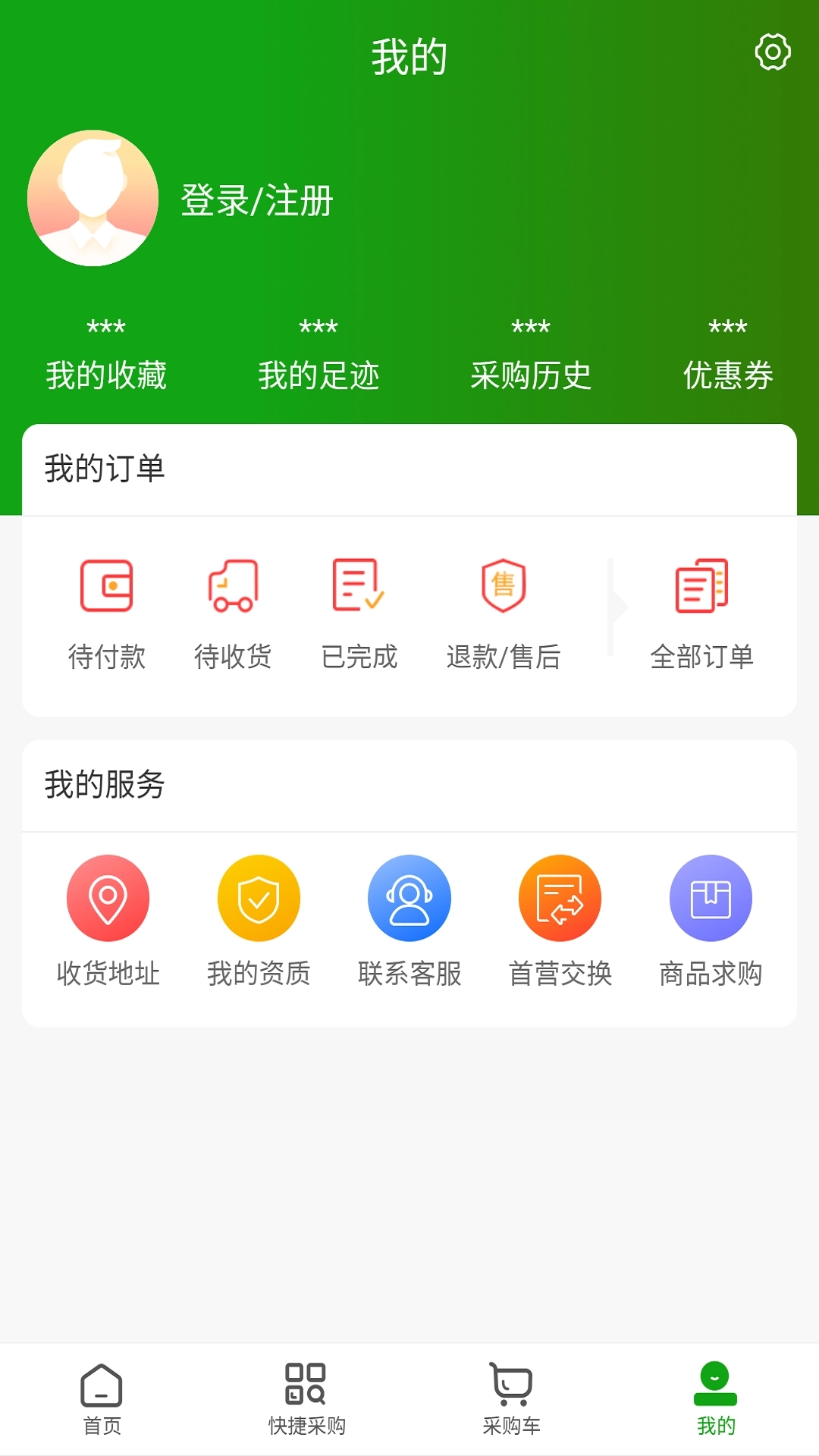Image resolution: width=819 pixels, height=1456 pixels.
Task: Open the 我的资质 shield badge icon
Action: 259,897
